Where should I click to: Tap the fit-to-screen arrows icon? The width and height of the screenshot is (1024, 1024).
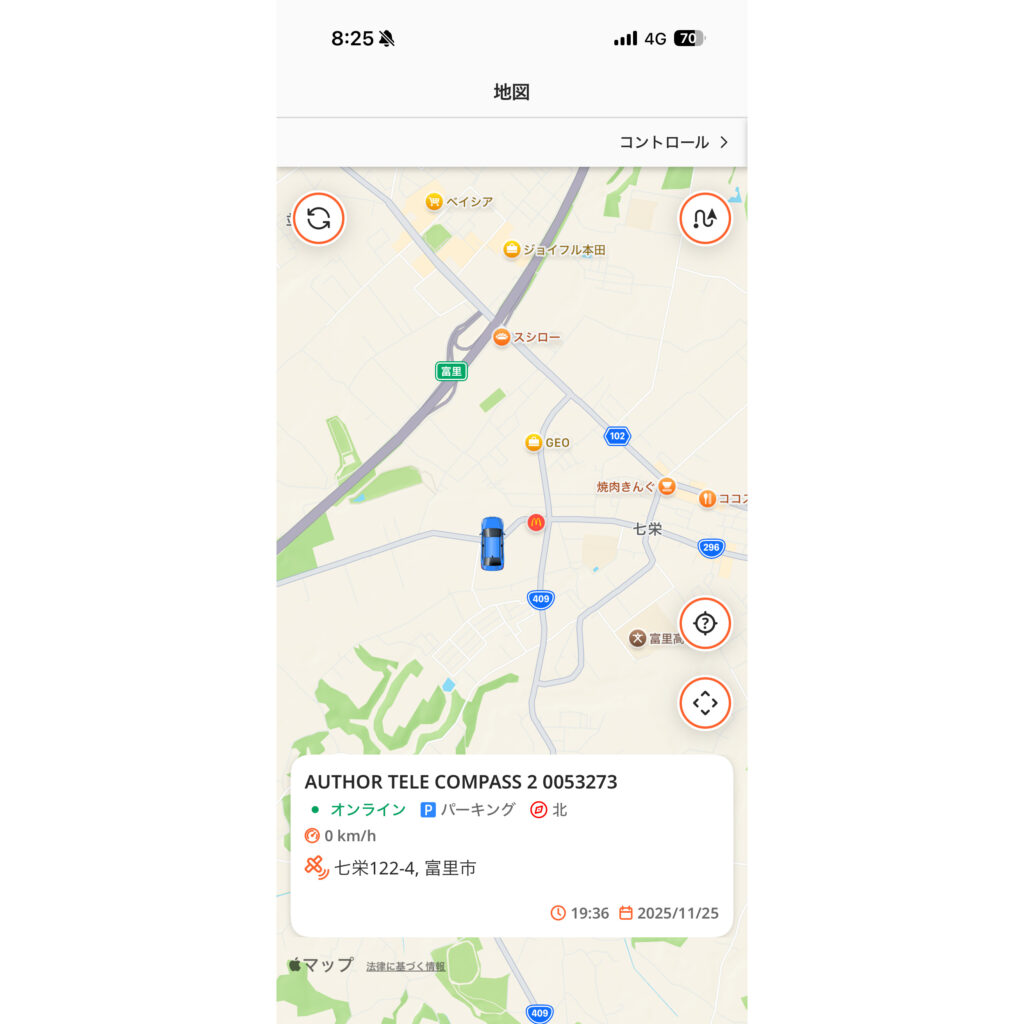[x=705, y=703]
